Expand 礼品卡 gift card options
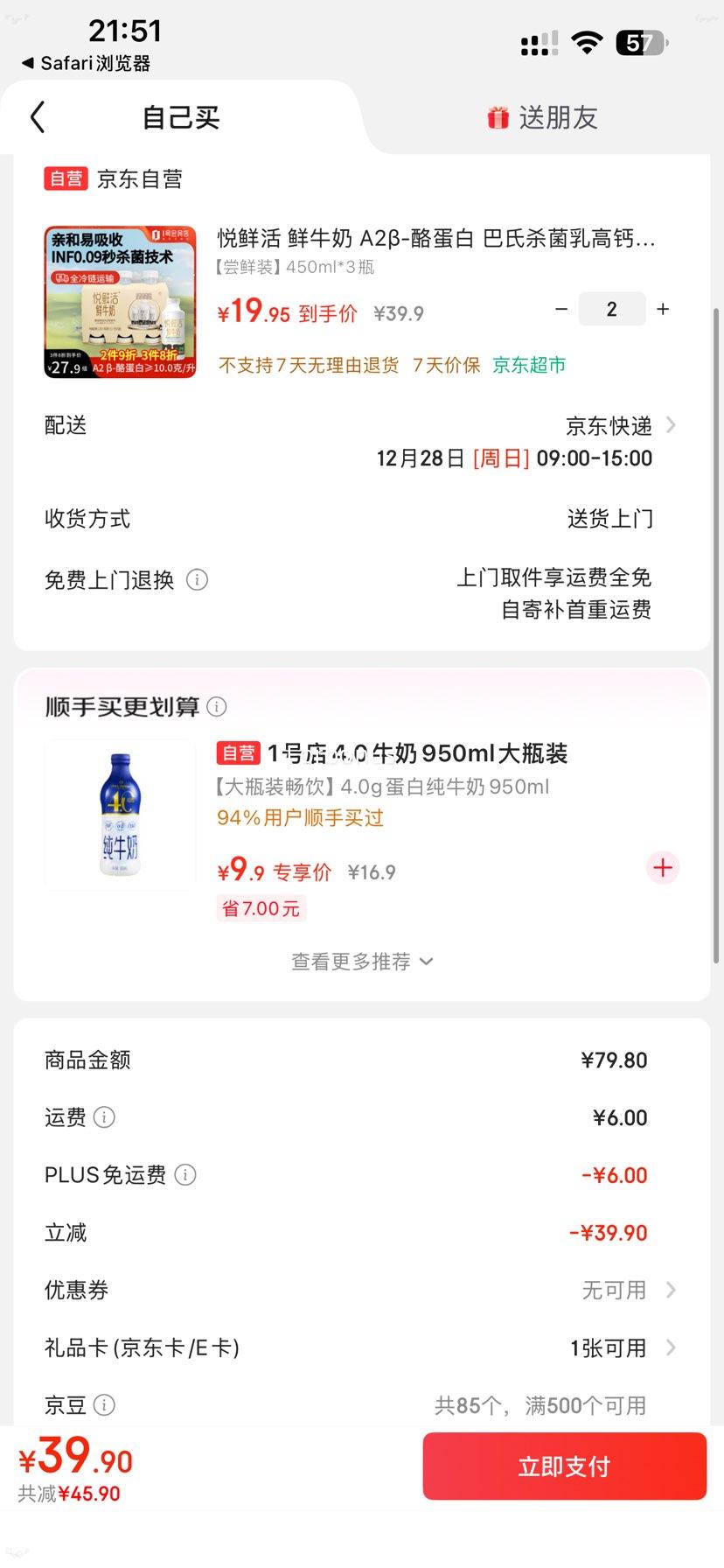 [x=672, y=1347]
